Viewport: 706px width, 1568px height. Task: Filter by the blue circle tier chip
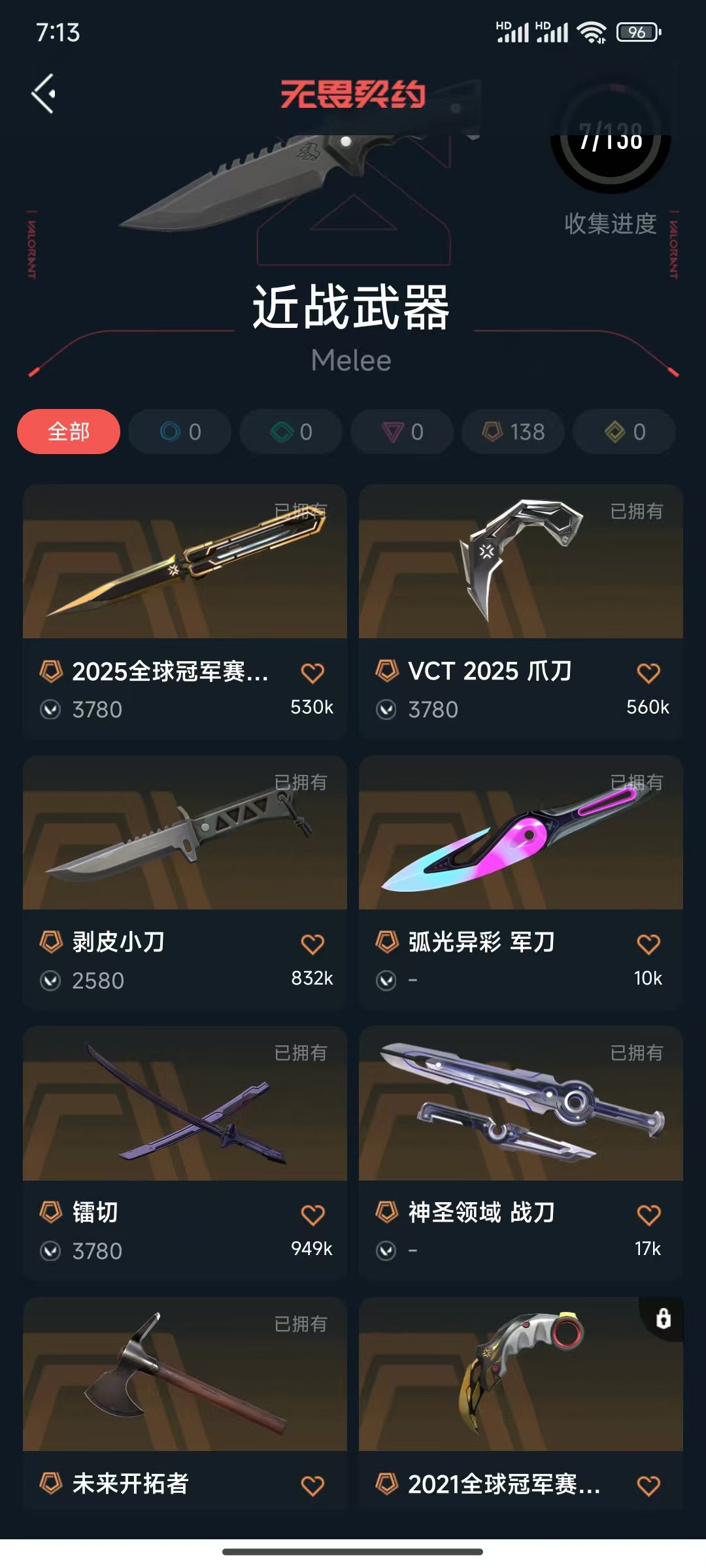(x=180, y=432)
